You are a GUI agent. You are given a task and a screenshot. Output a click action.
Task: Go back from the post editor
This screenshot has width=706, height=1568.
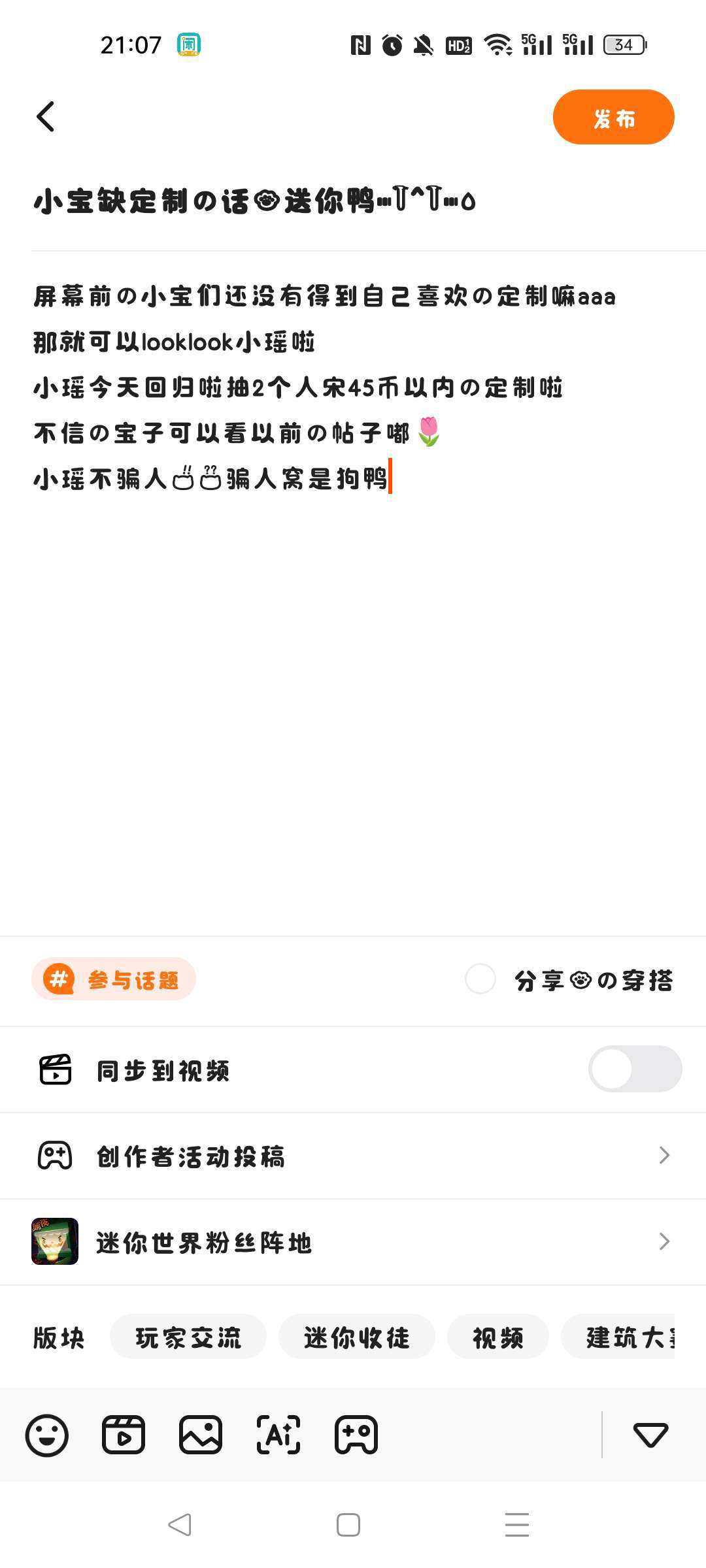pos(46,118)
